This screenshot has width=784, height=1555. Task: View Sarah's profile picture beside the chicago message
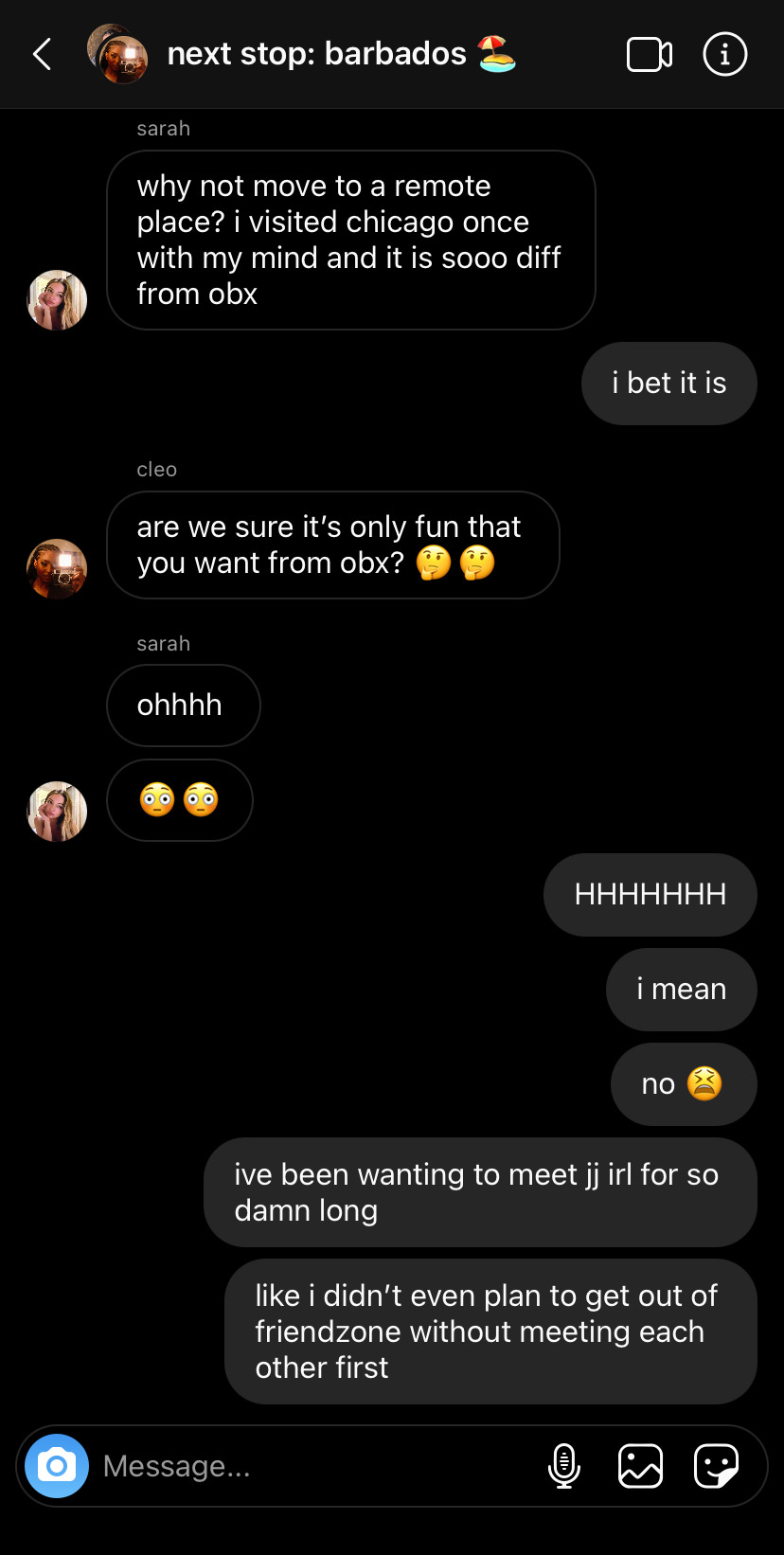pos(57,300)
